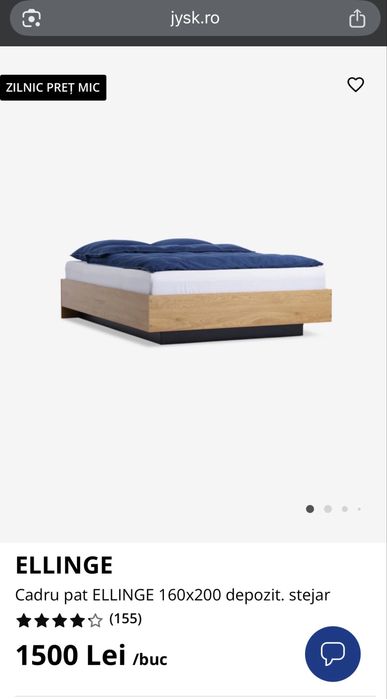
Task: Add ELLINGE bed to favorites heart
Action: tap(355, 84)
